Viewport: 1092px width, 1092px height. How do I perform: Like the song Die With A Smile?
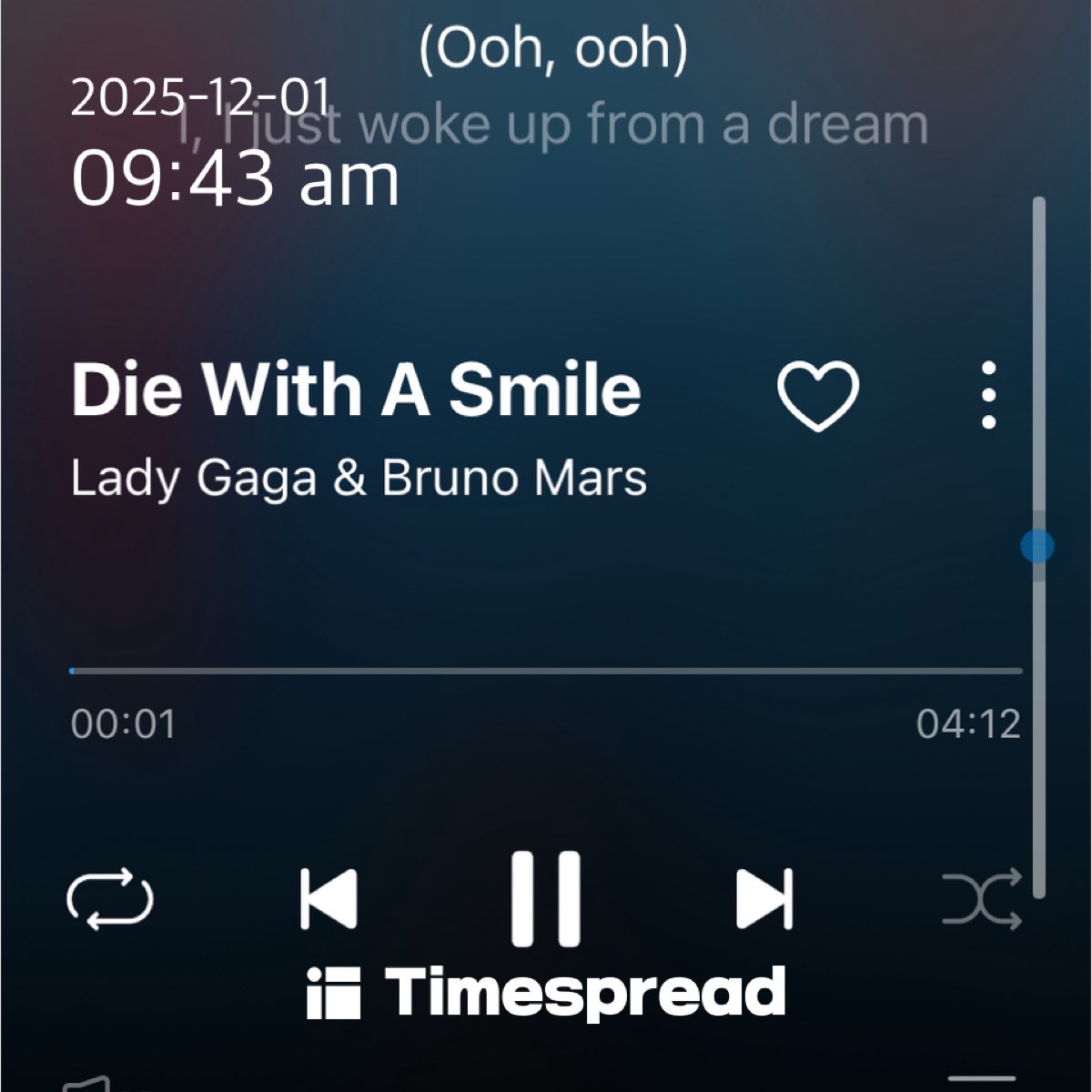click(x=817, y=395)
